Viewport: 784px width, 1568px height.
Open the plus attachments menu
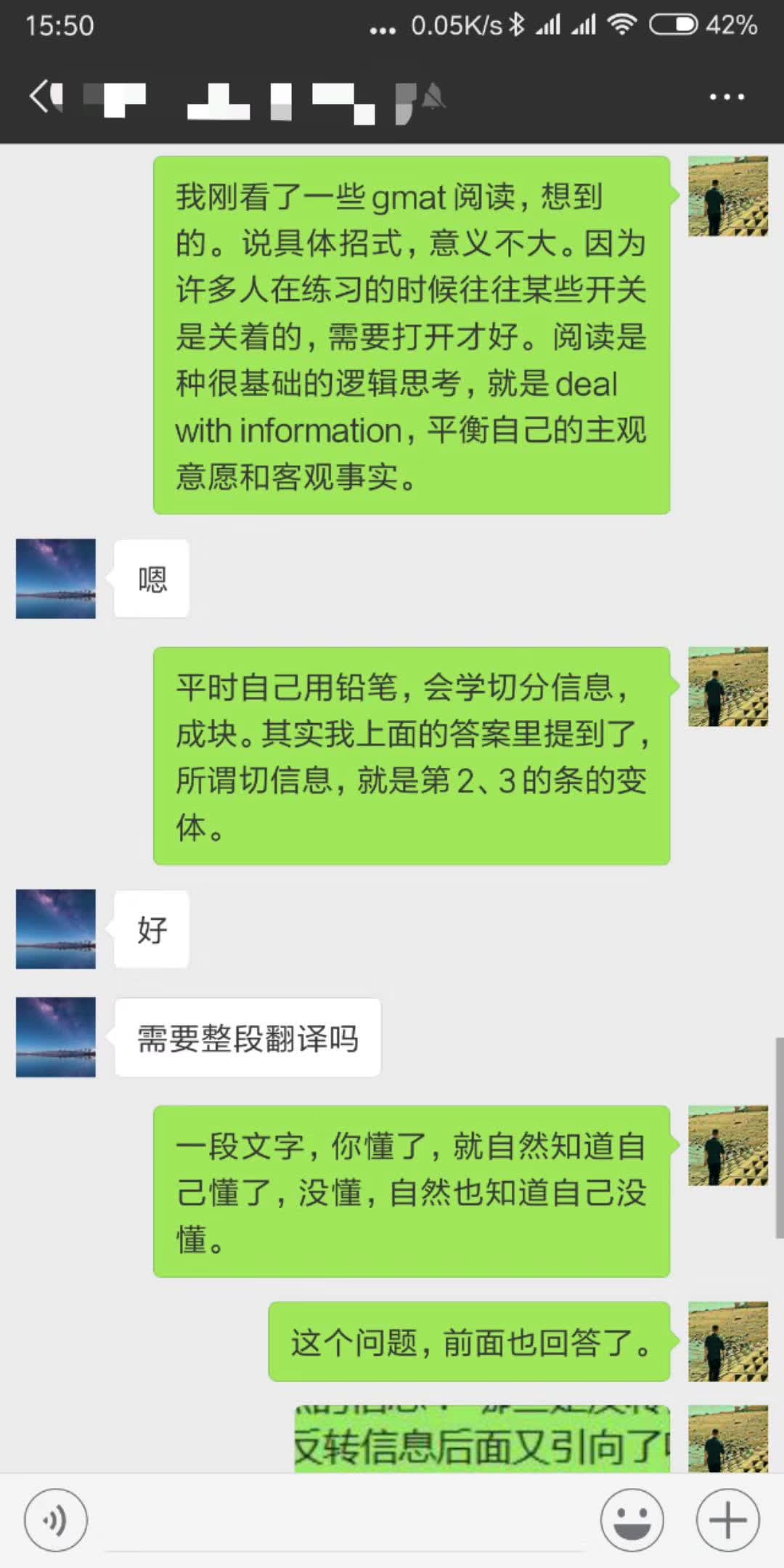click(x=727, y=1520)
